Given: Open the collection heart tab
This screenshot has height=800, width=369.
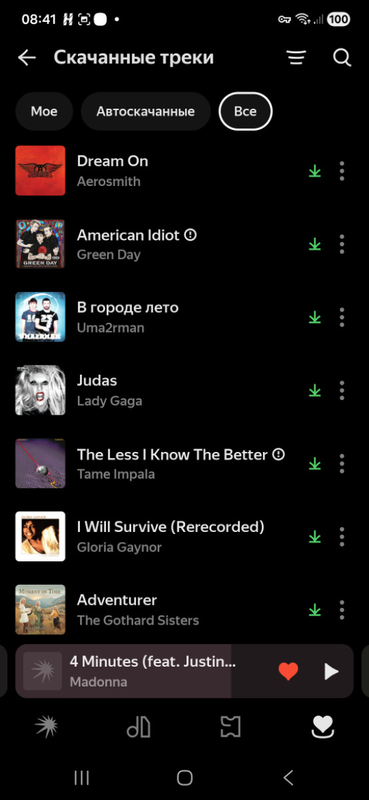Looking at the screenshot, I should point(323,727).
